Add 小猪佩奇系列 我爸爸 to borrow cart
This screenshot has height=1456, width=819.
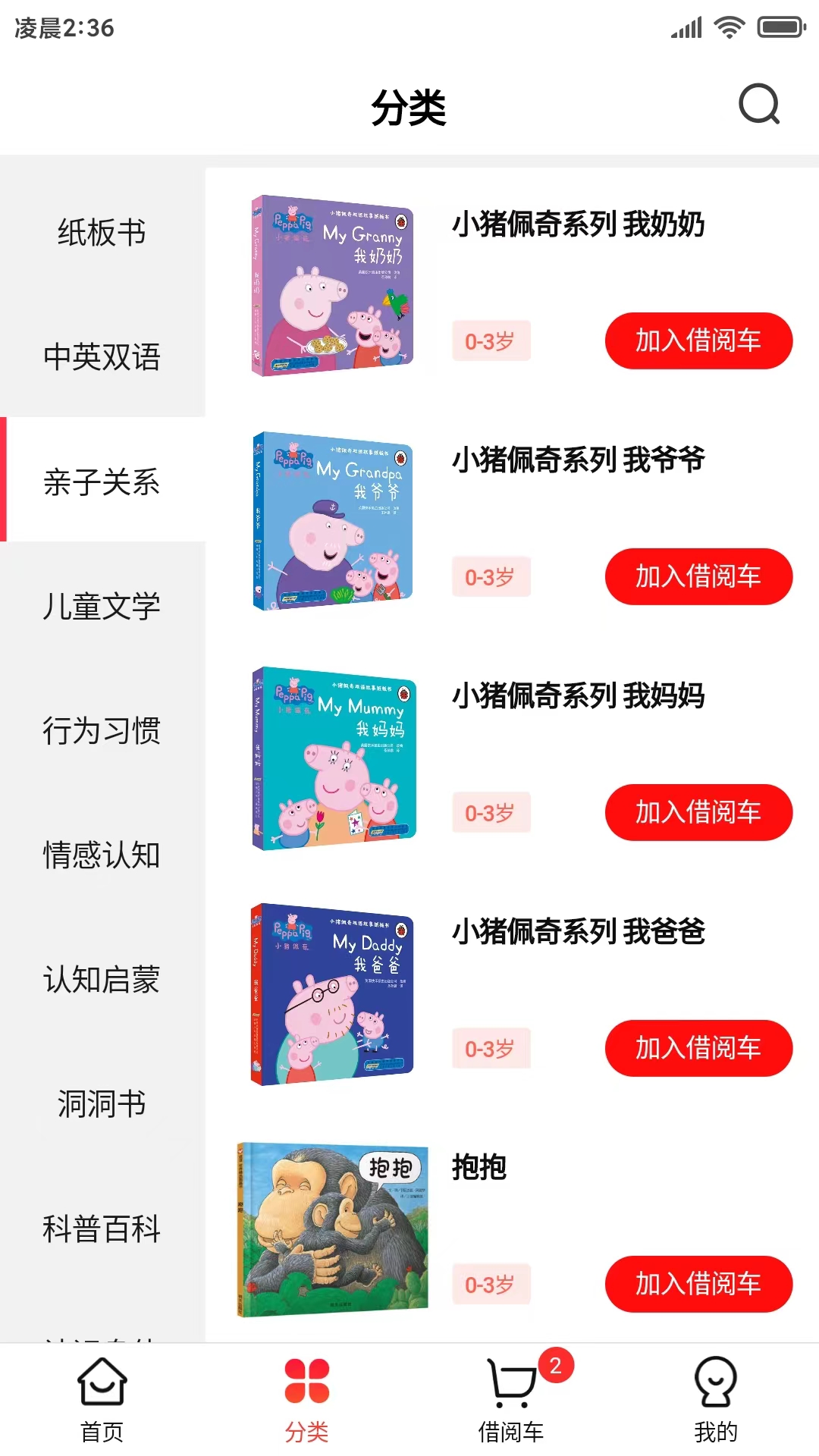click(x=698, y=1049)
